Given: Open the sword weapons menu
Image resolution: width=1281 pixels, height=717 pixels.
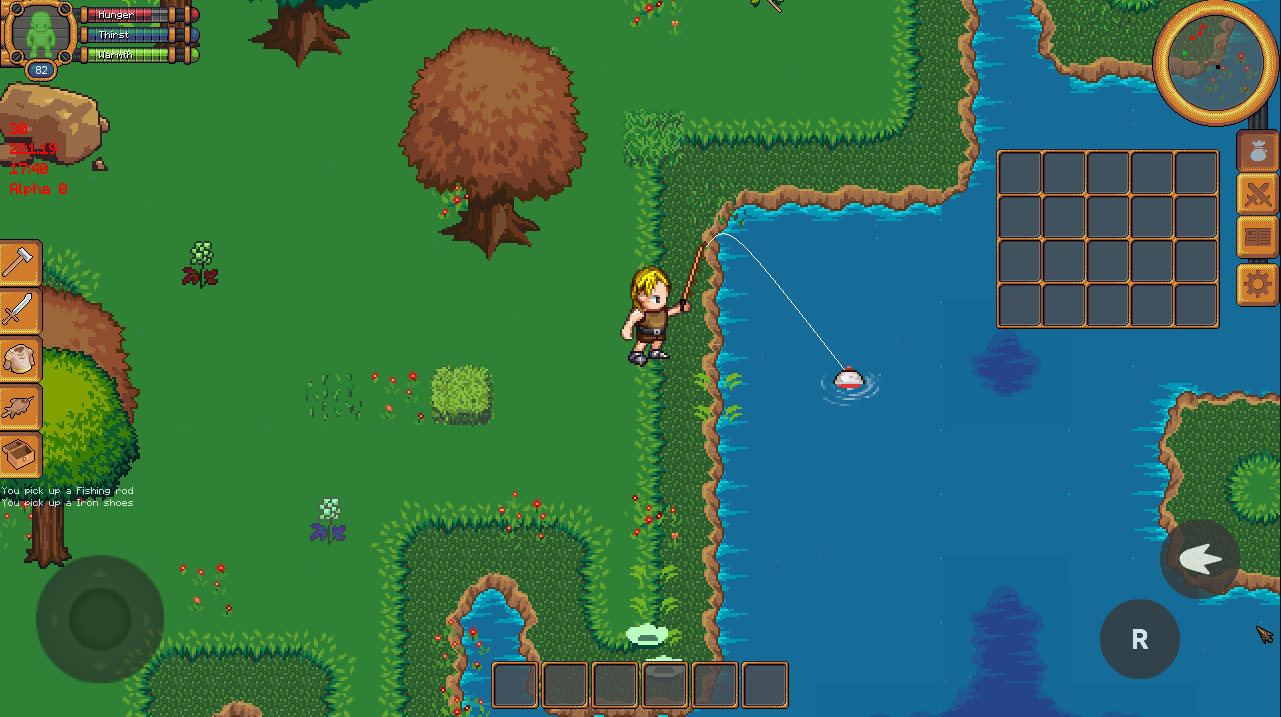Looking at the screenshot, I should 20,311.
